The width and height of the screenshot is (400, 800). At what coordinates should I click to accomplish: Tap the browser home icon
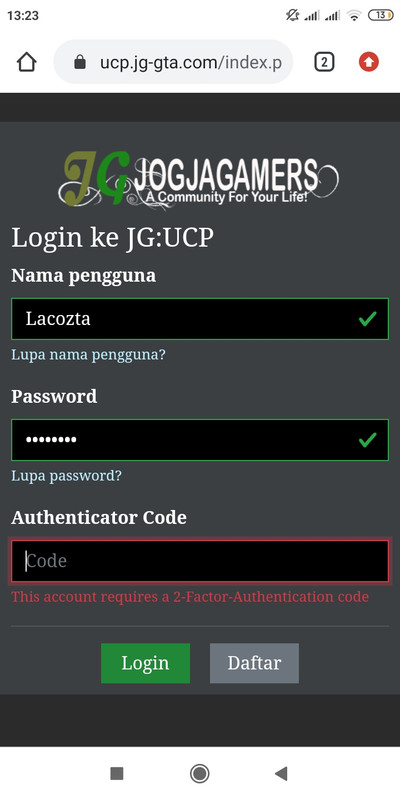coord(27,63)
